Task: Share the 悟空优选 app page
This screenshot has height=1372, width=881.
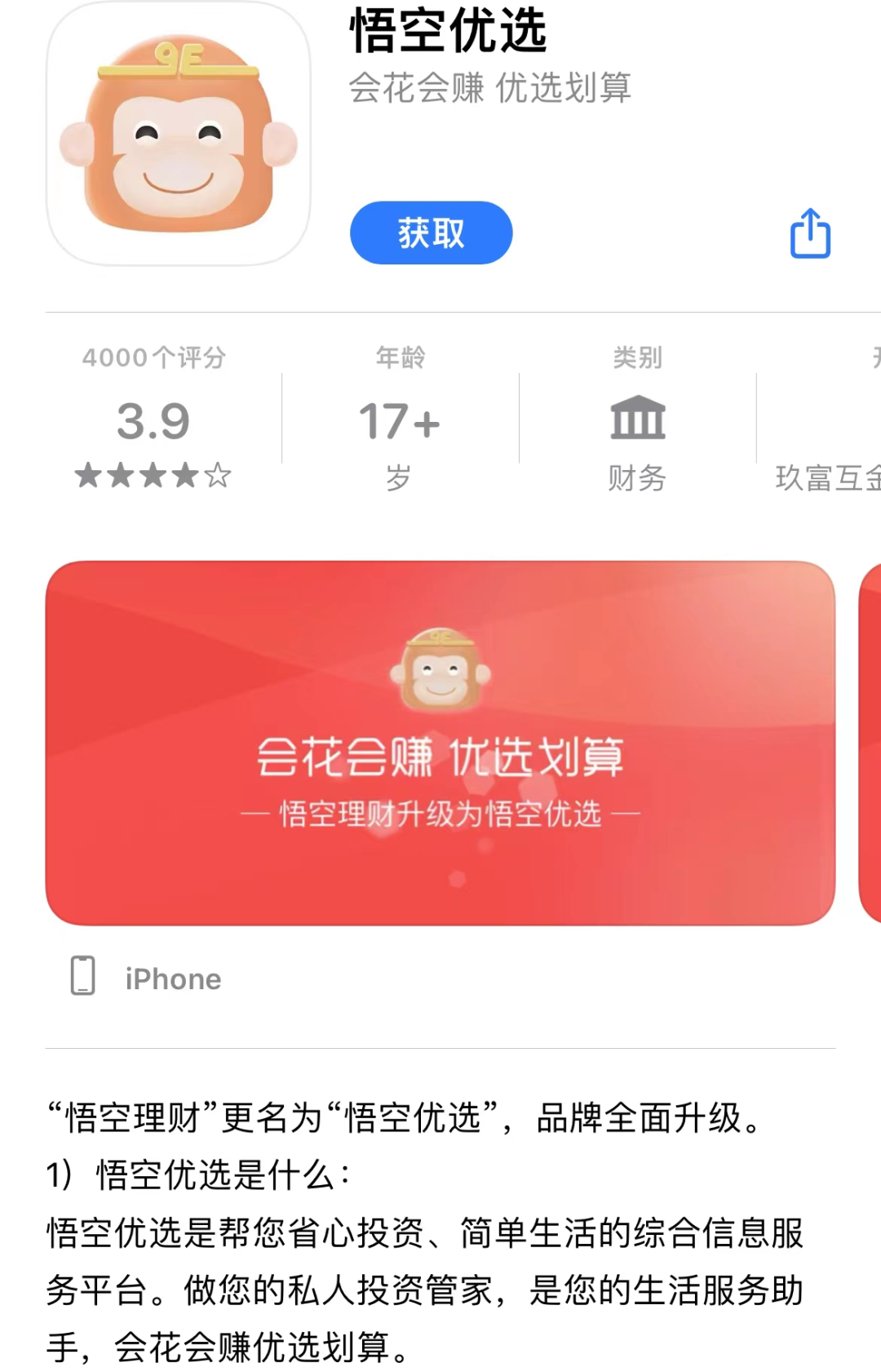Action: [x=810, y=233]
